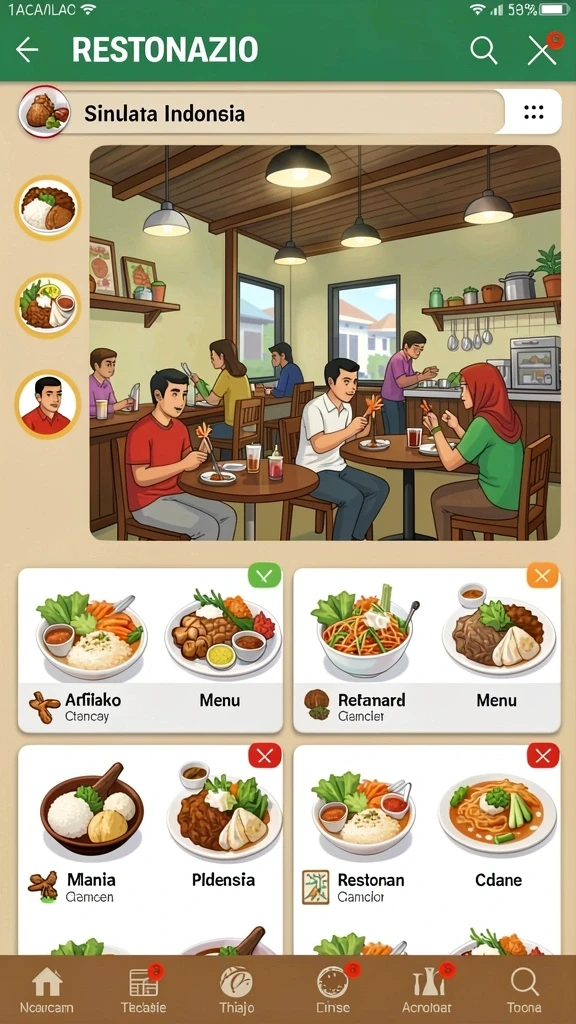Go back using the header arrow
The height and width of the screenshot is (1024, 576).
pos(27,50)
